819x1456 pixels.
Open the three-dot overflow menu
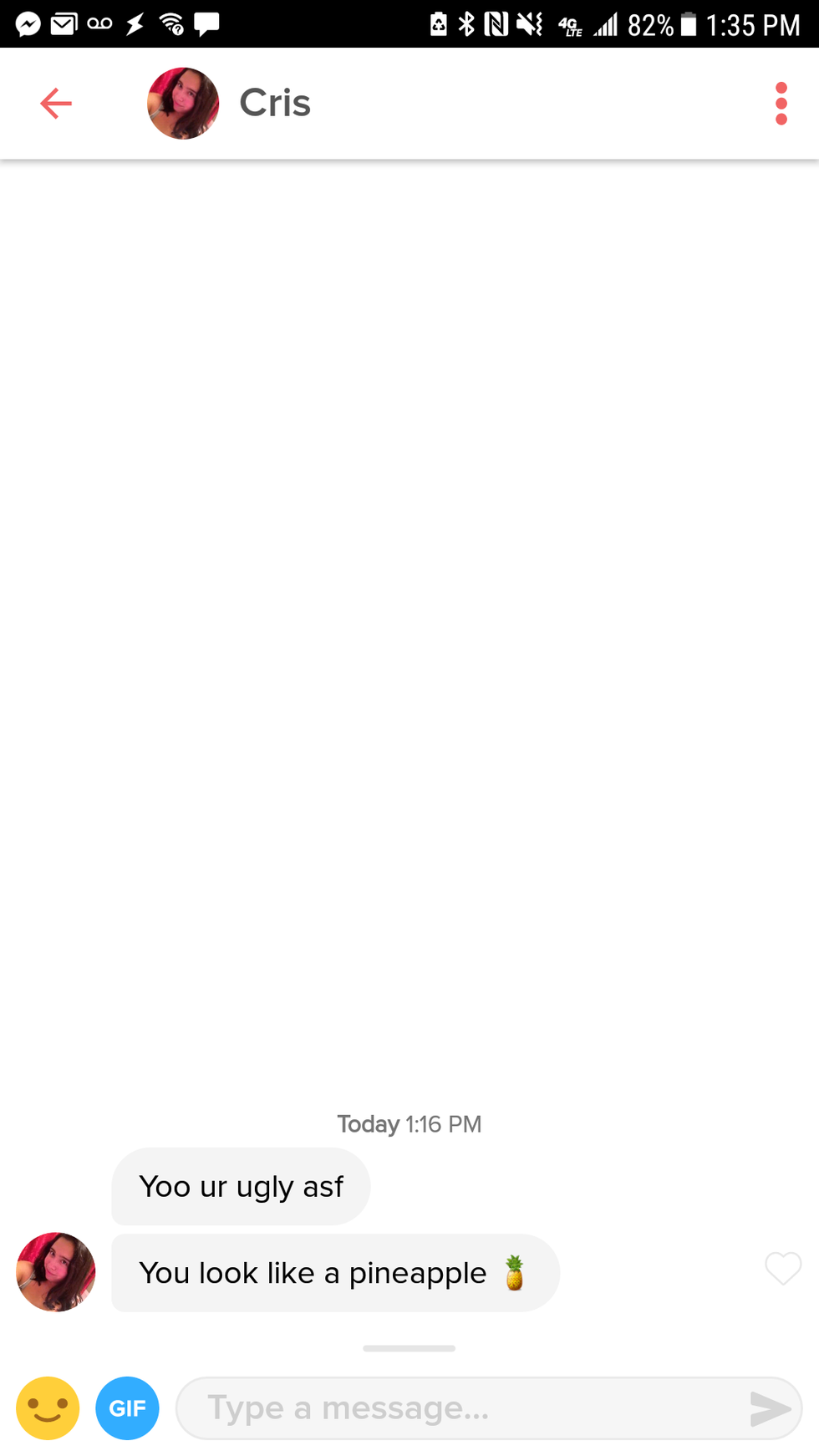[781, 104]
